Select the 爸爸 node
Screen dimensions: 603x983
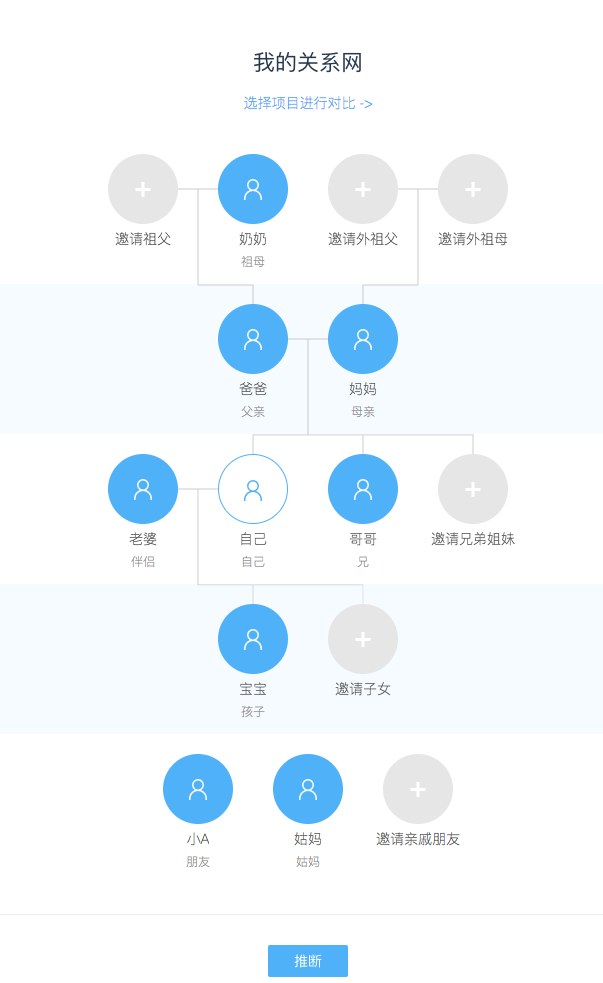tap(253, 339)
